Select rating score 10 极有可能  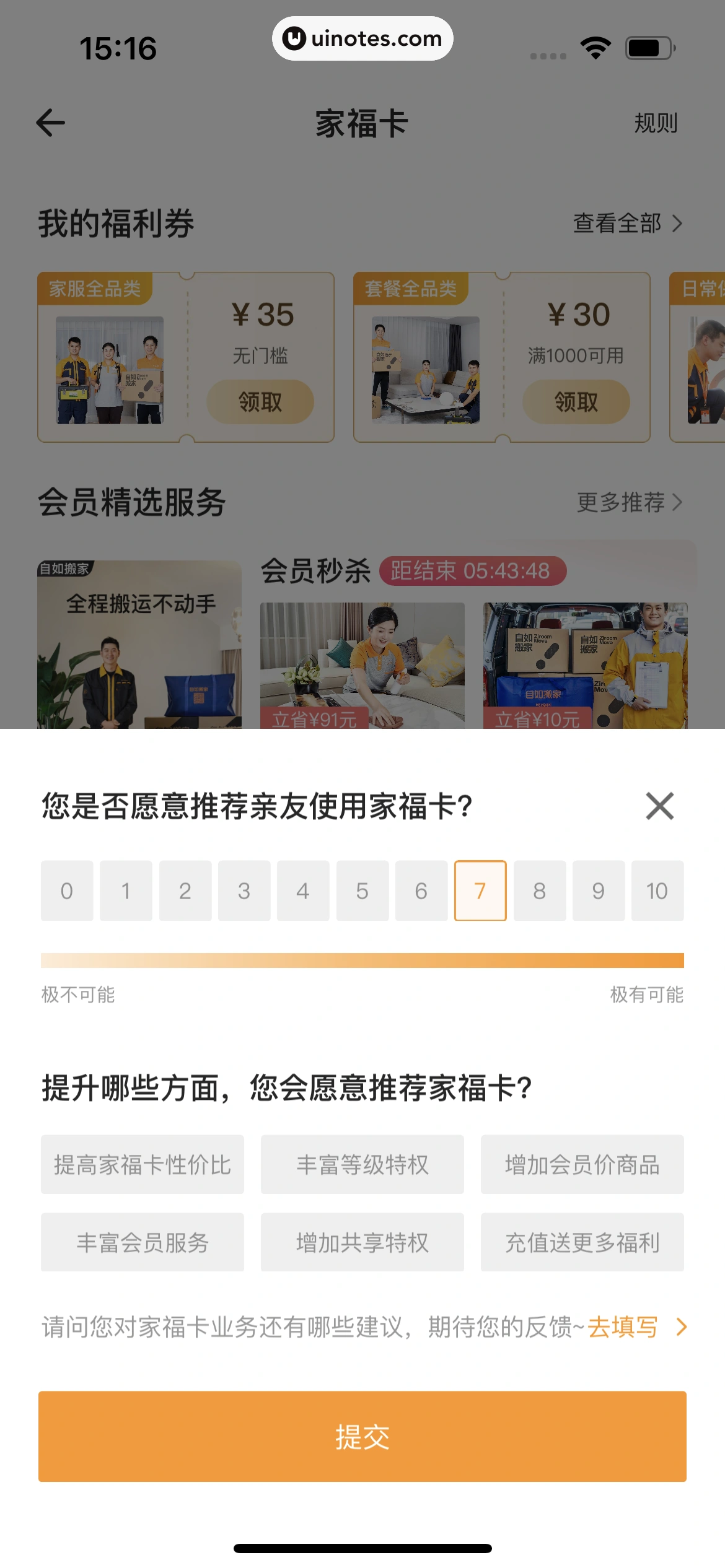click(657, 891)
